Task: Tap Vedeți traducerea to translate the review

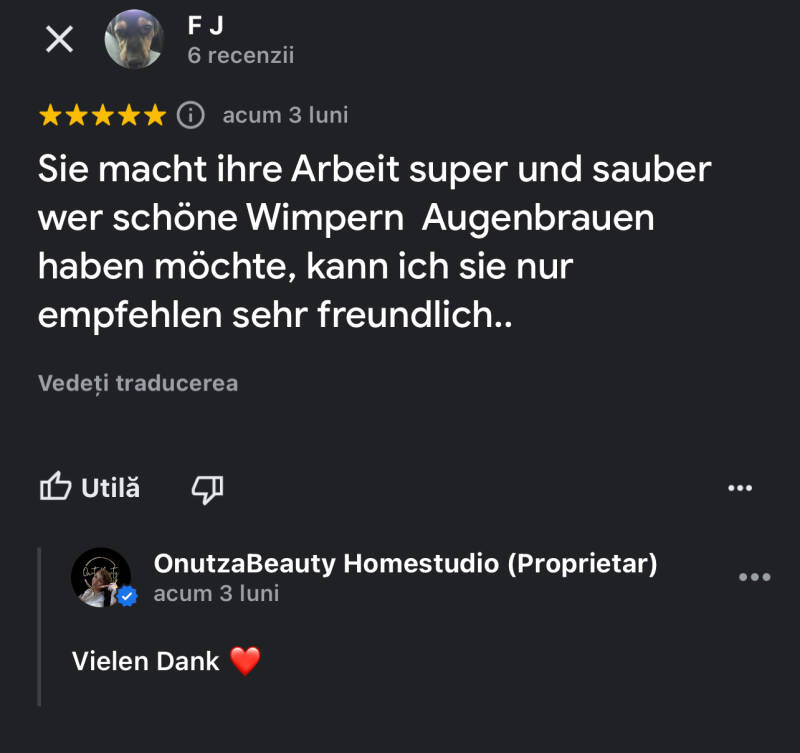Action: (138, 383)
